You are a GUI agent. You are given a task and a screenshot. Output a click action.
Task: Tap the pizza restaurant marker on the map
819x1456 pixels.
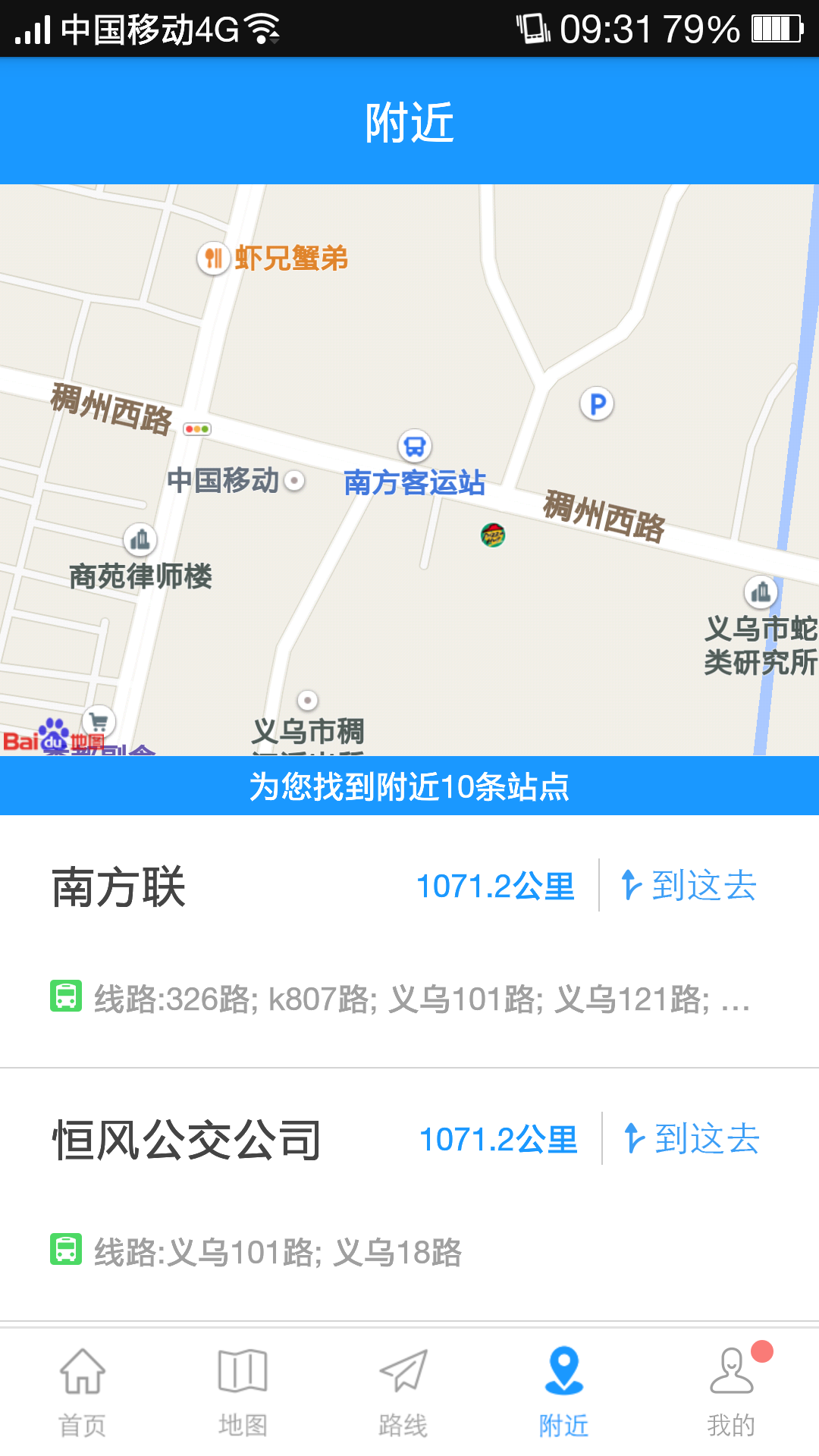(491, 535)
